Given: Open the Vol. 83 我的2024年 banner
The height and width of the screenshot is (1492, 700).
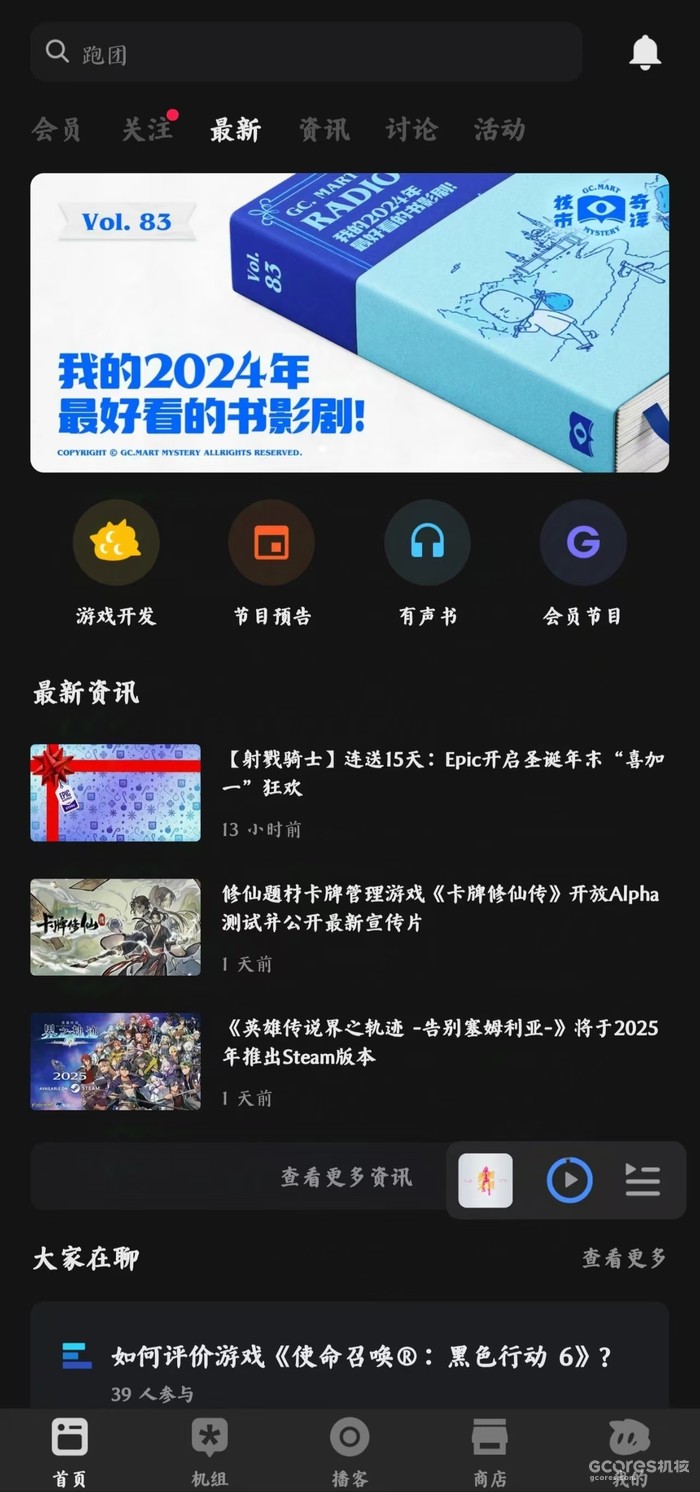Looking at the screenshot, I should (349, 322).
